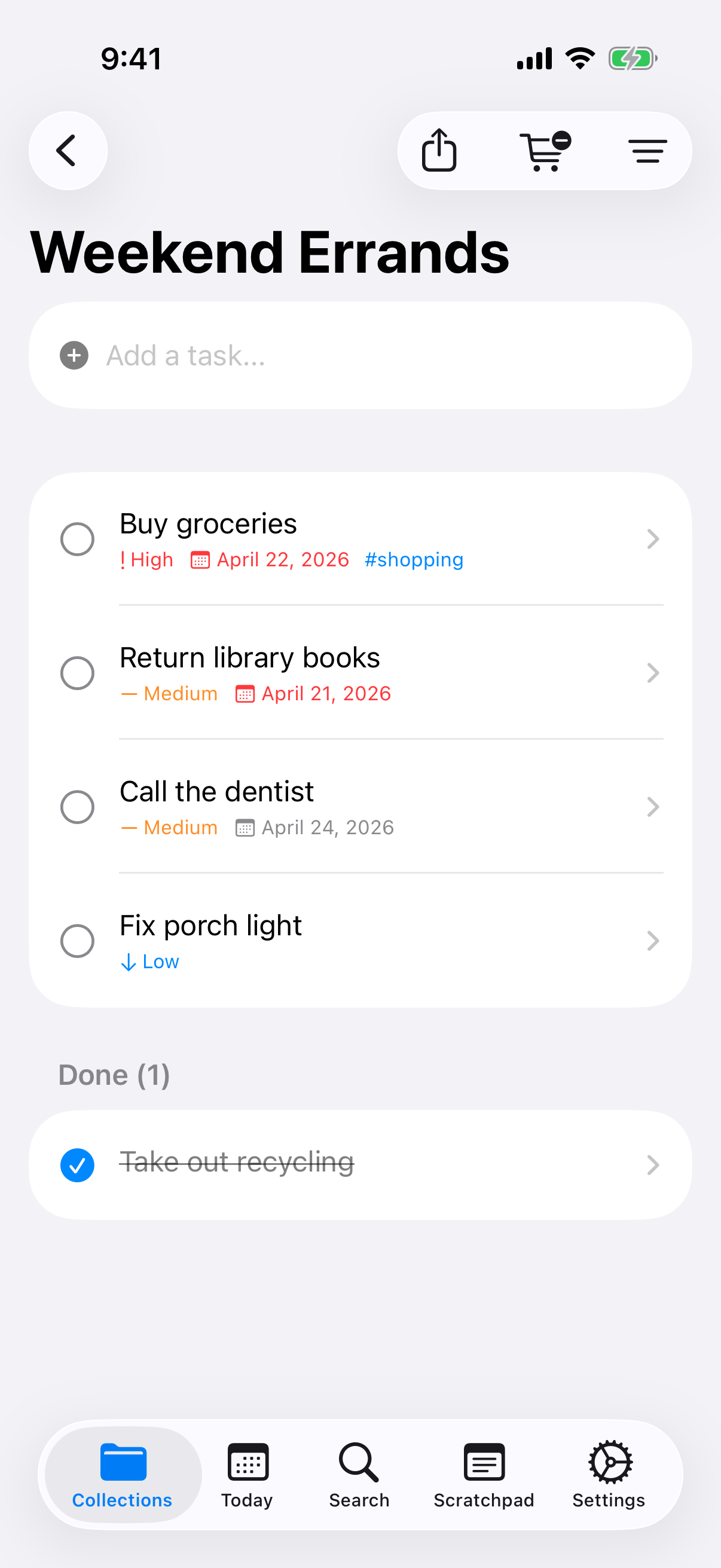
Task: Open details for Buy groceries via chevron
Action: pos(653,539)
